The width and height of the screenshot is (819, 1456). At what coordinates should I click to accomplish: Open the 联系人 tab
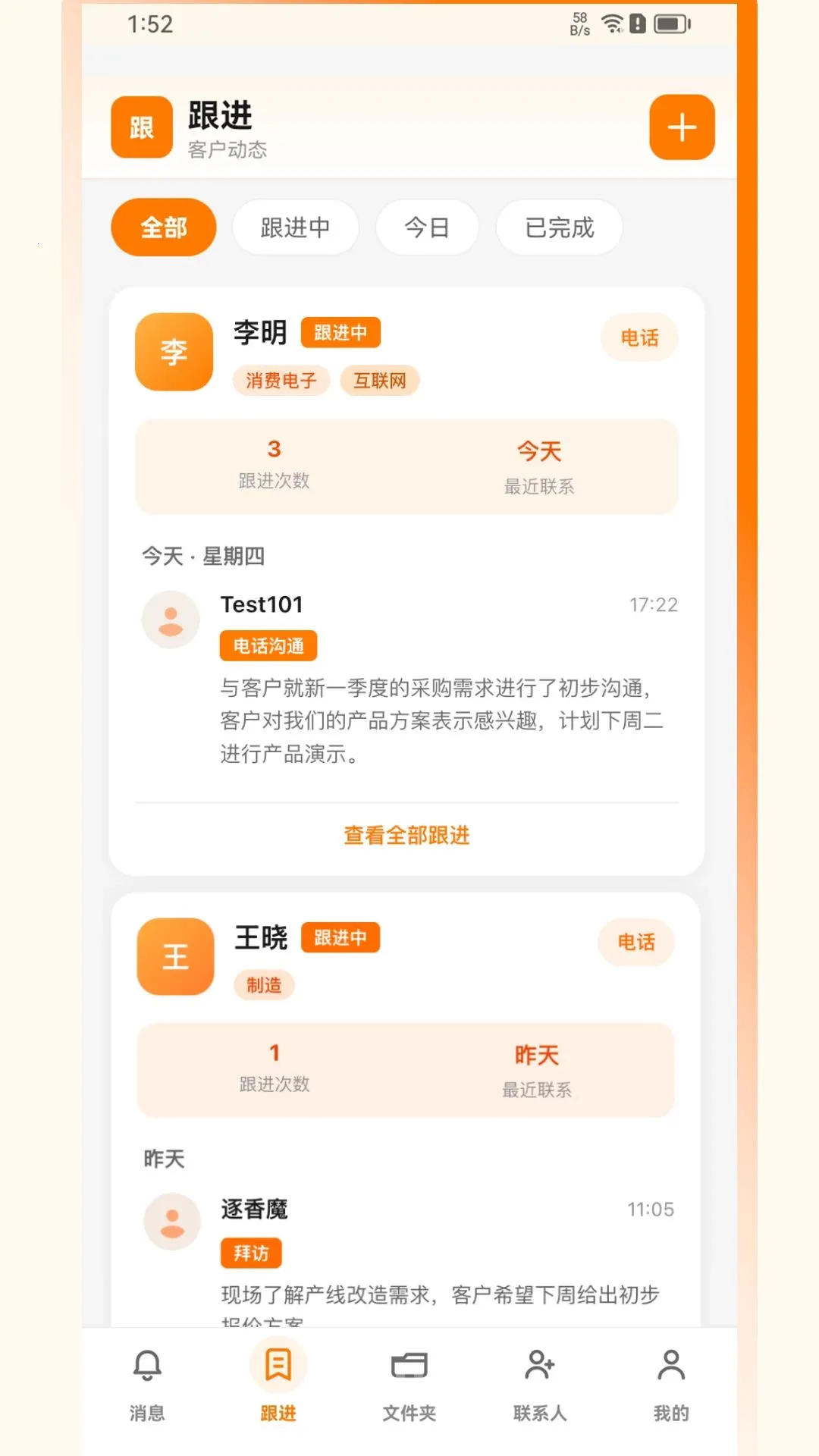(540, 1385)
